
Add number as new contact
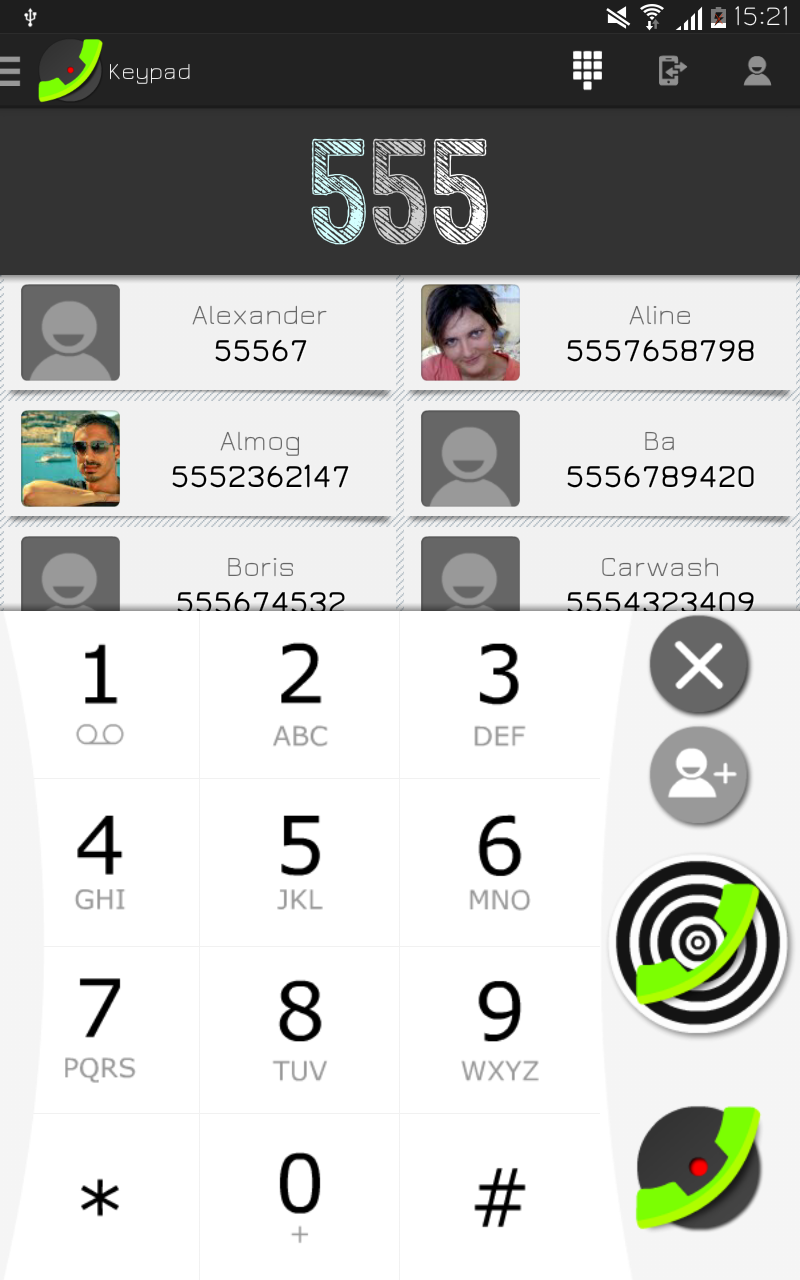point(699,775)
